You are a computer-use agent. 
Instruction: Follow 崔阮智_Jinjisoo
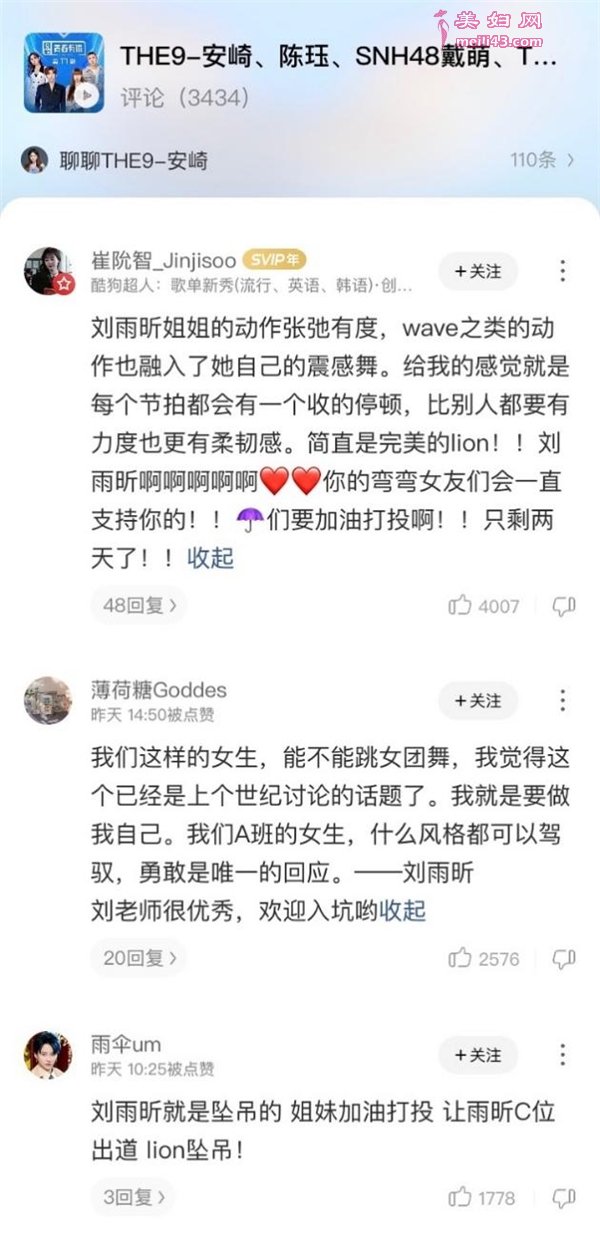[x=478, y=271]
